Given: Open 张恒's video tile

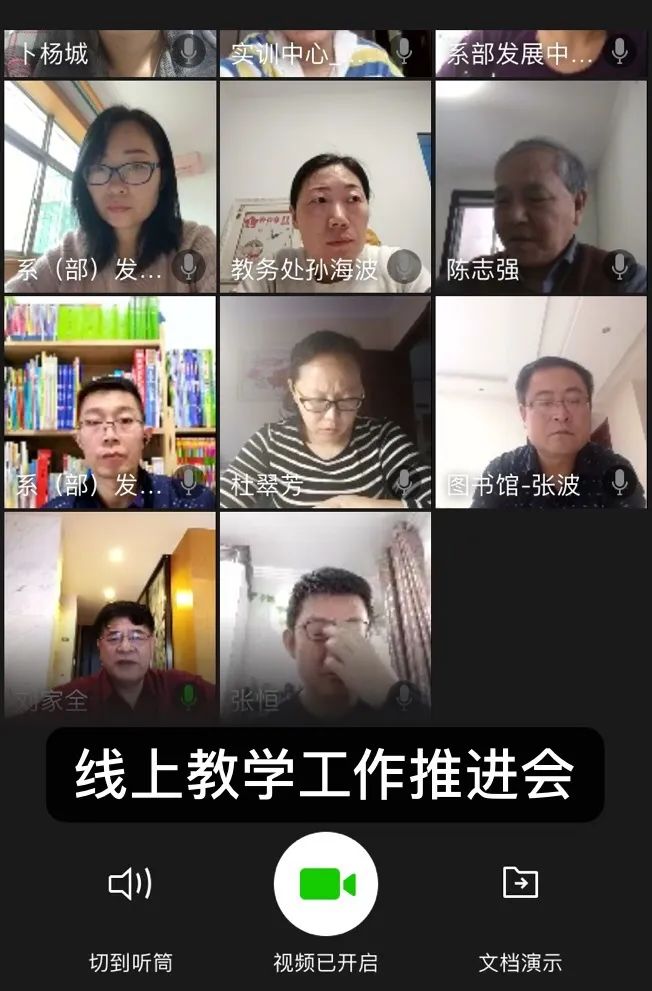Looking at the screenshot, I should pyautogui.click(x=325, y=616).
